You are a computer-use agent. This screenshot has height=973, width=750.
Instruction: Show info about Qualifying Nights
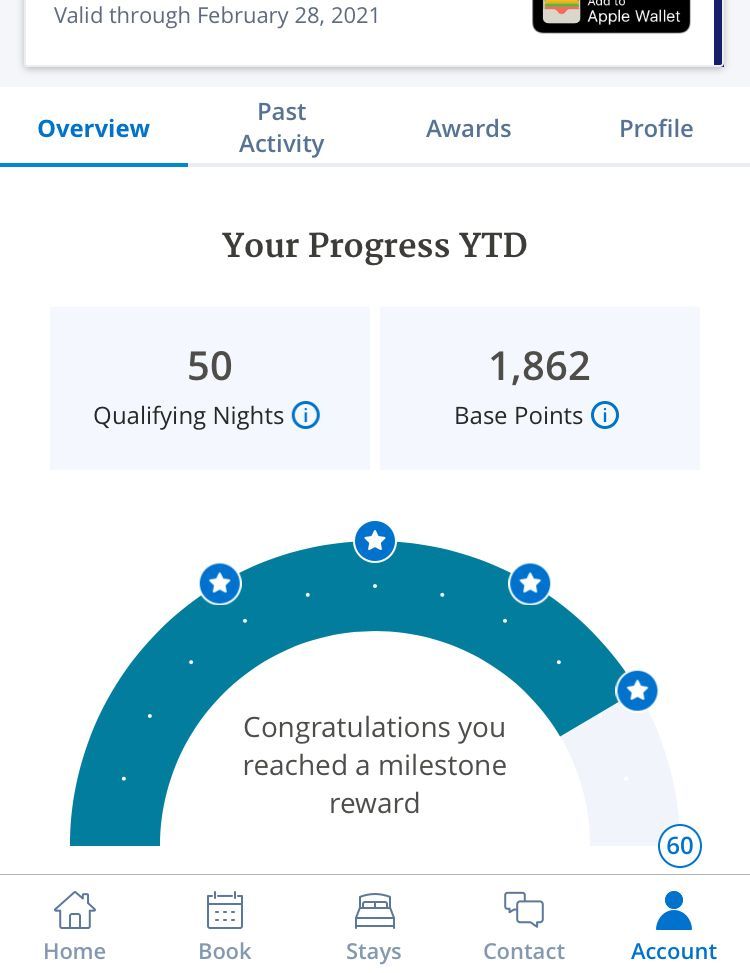[306, 415]
